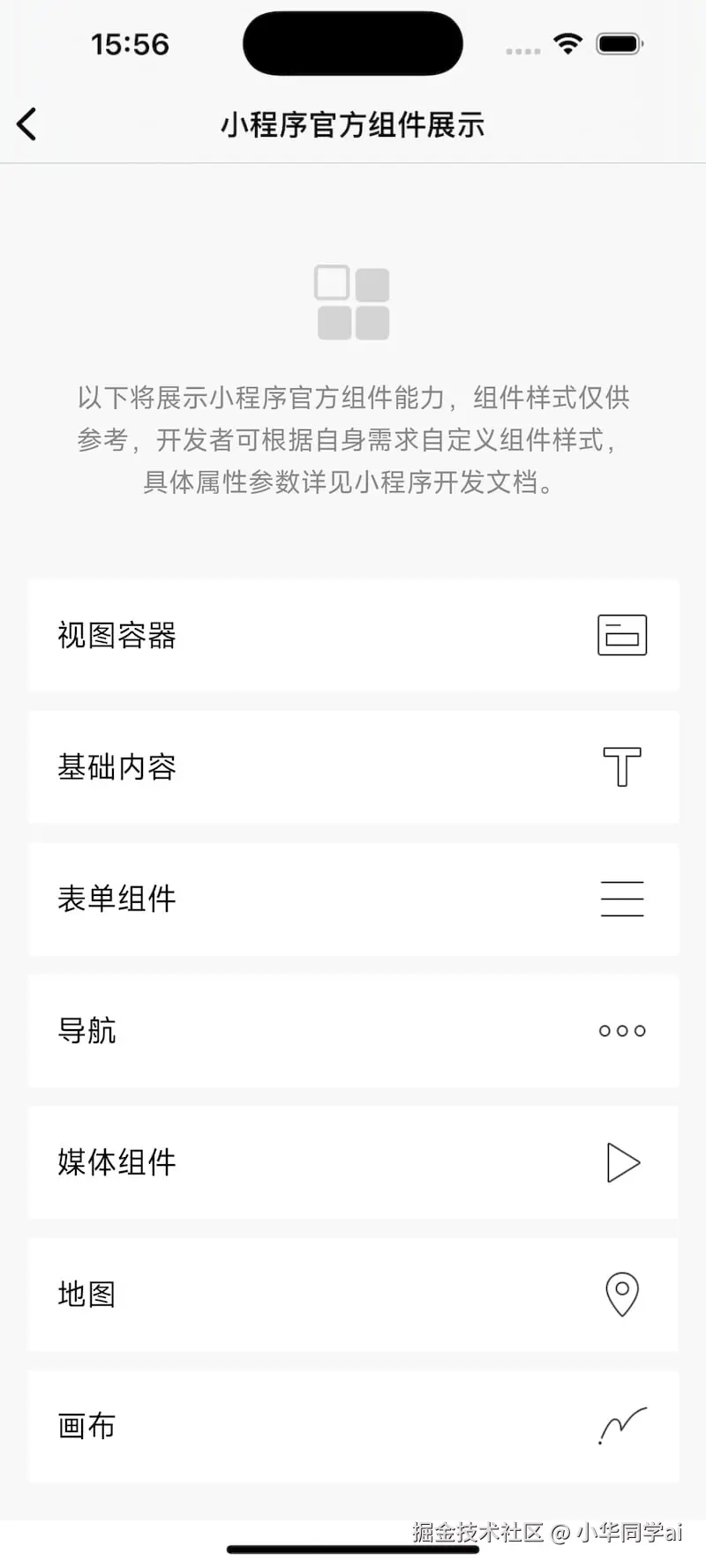Expand the 表单组件 row
Screen dimensions: 706x1568
pyautogui.click(x=353, y=899)
